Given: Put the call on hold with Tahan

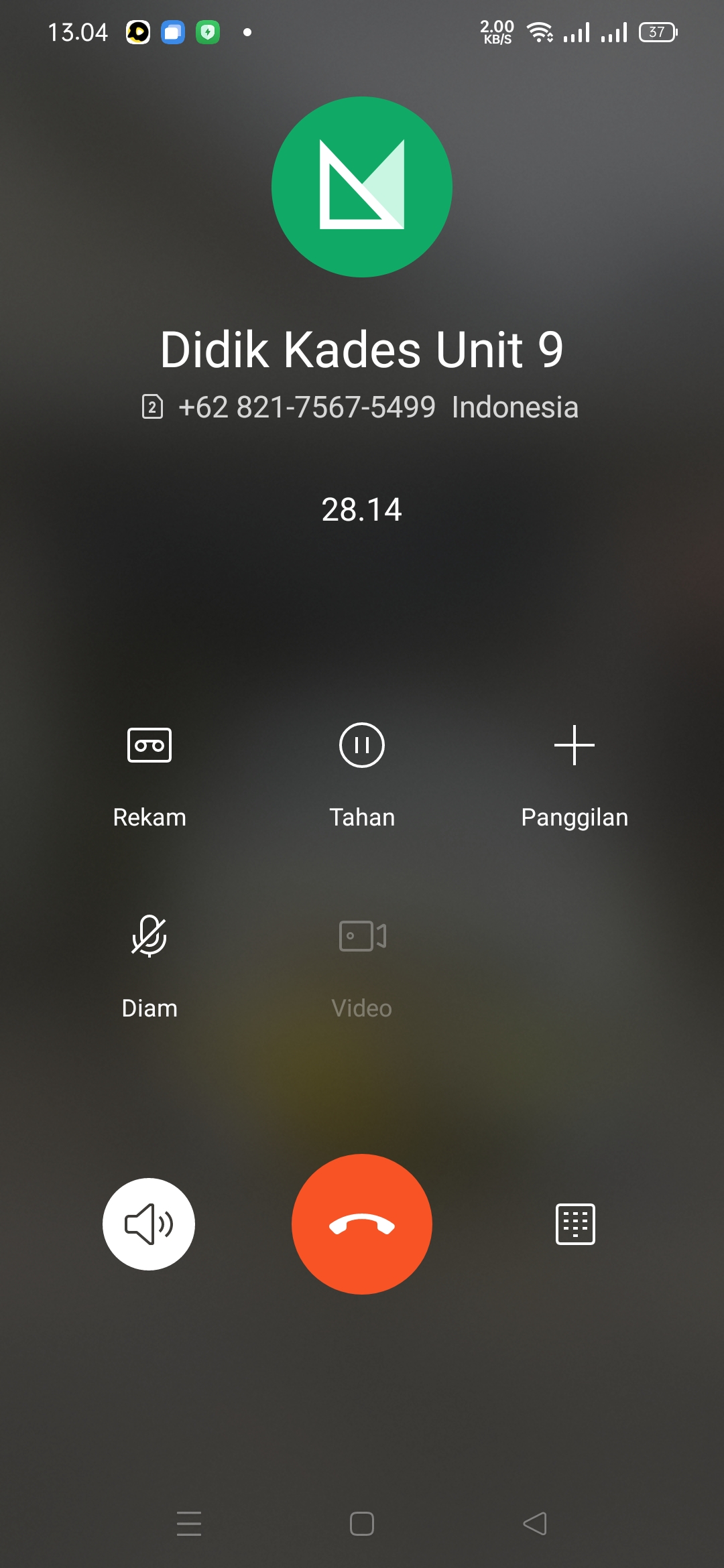Looking at the screenshot, I should coord(362,745).
